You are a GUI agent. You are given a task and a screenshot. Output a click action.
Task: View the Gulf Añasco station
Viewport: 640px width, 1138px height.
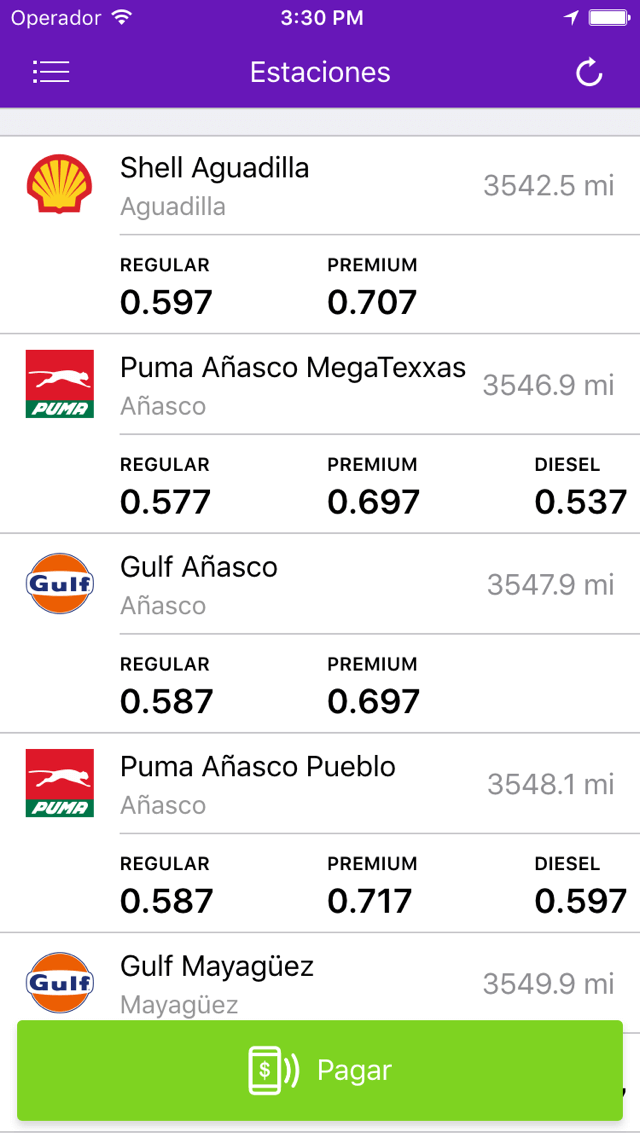[199, 567]
